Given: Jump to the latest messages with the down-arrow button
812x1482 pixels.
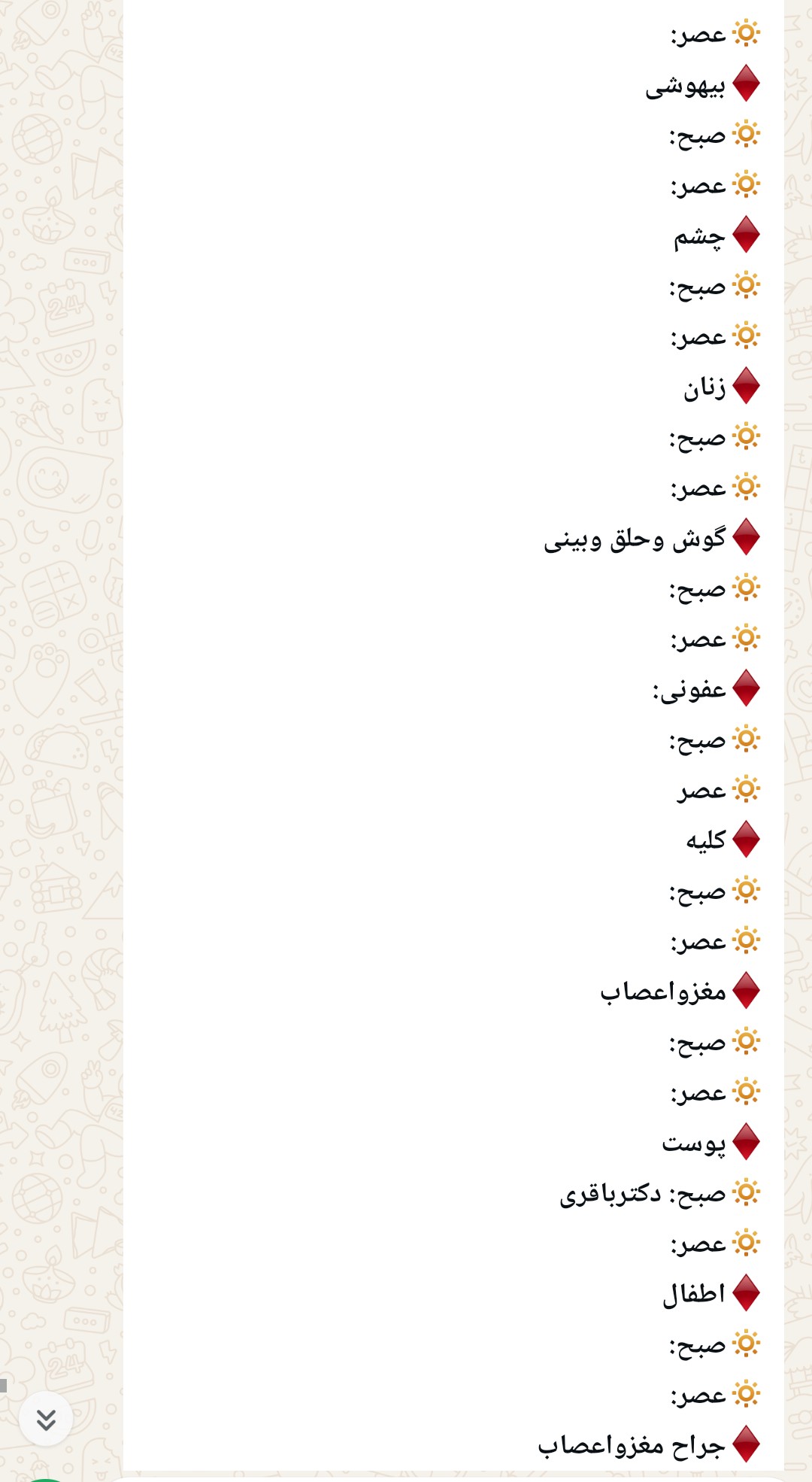Looking at the screenshot, I should 46,1419.
